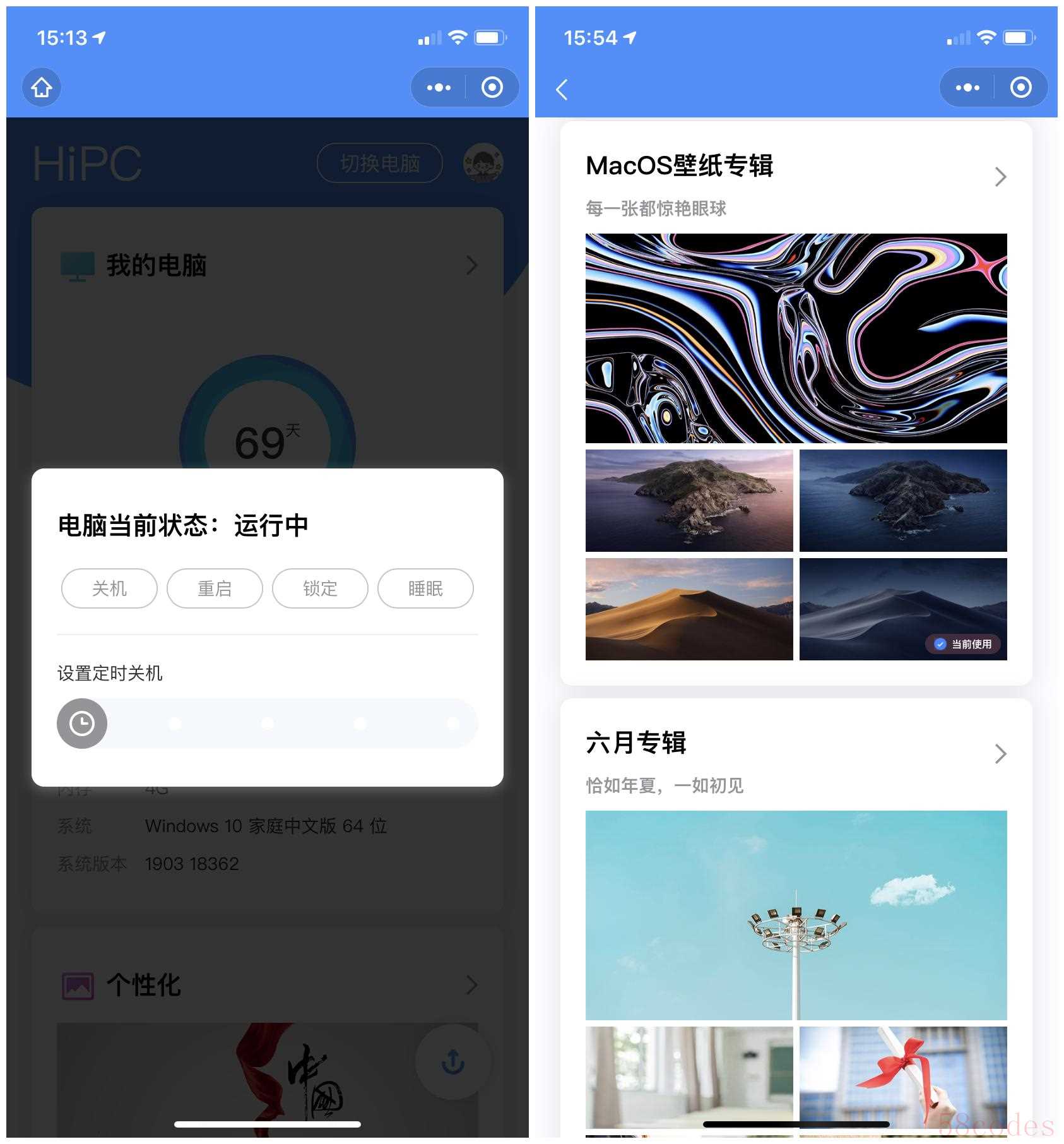Select the Catalina island daytime wallpaper
Viewport: 1064px width, 1144px height.
[689, 501]
